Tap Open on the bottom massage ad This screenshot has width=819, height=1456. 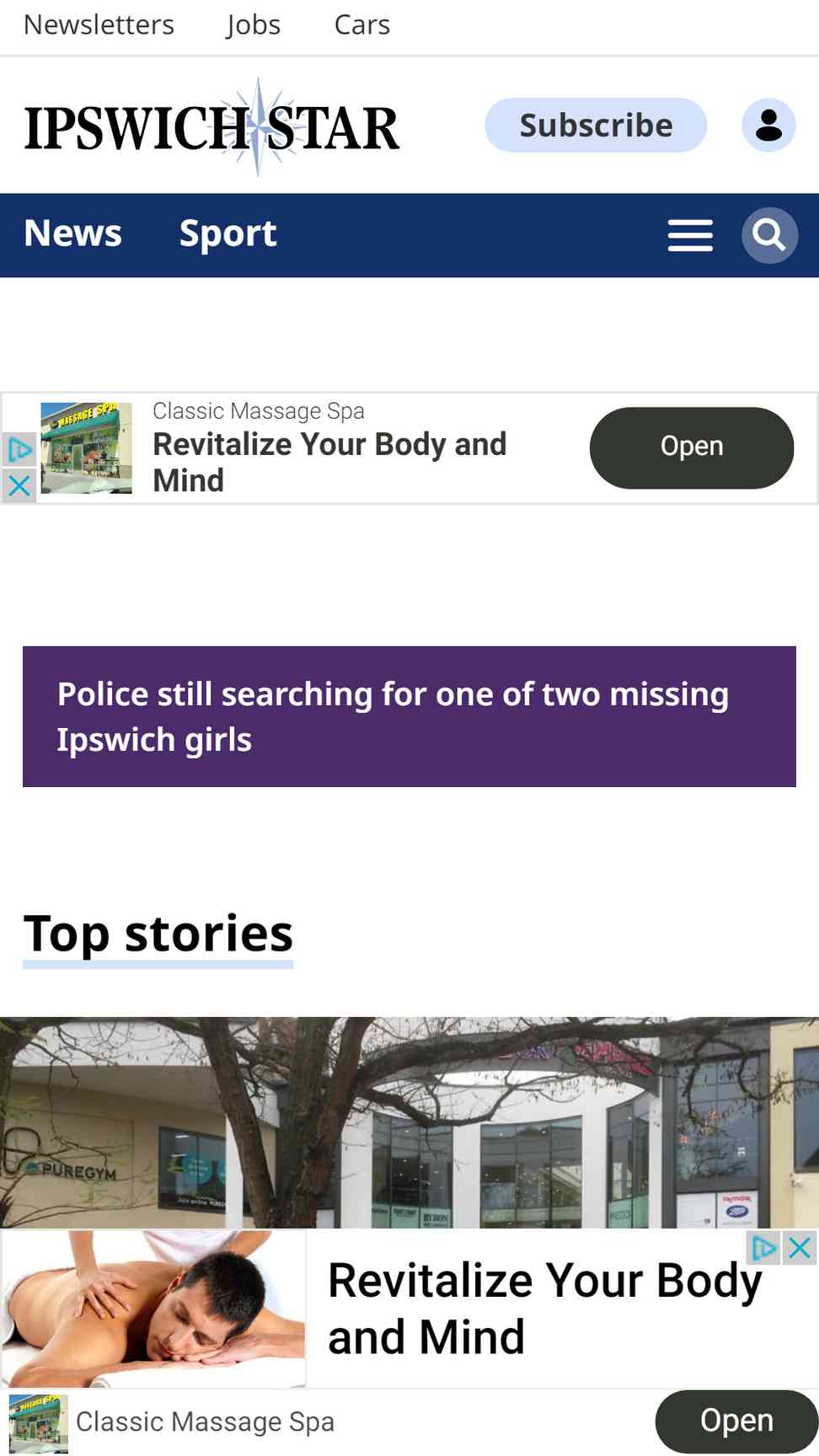click(x=736, y=1421)
